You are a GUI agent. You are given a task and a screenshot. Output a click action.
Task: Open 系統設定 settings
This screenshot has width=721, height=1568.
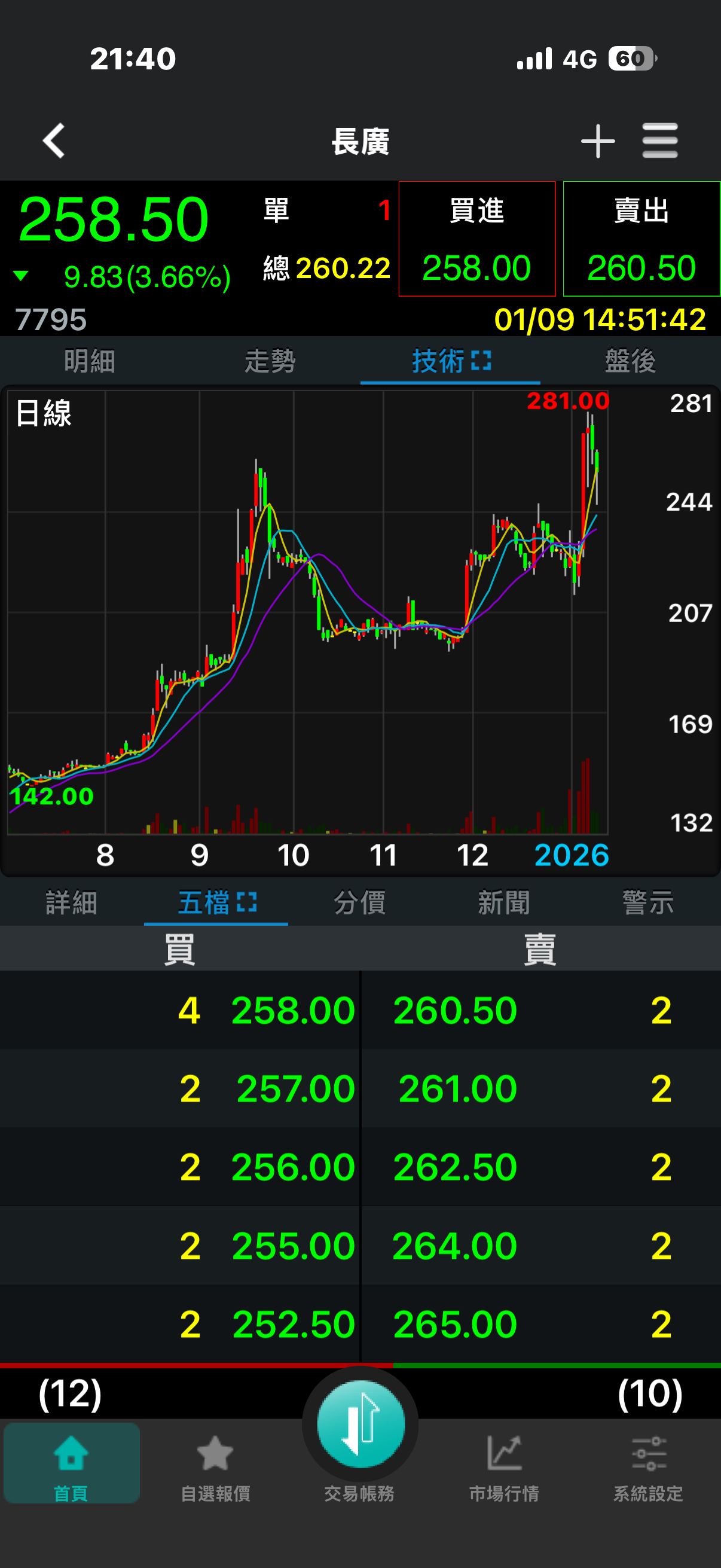648,1463
